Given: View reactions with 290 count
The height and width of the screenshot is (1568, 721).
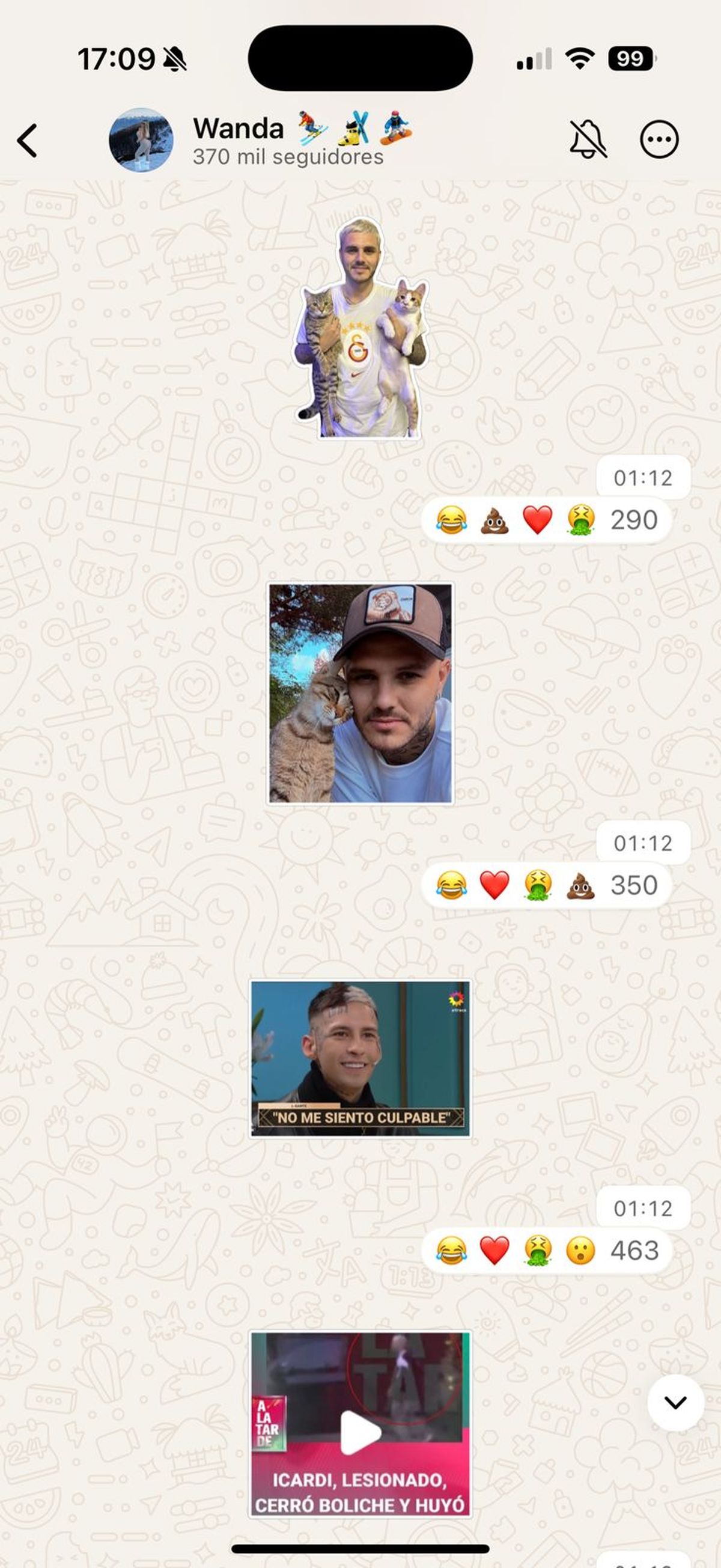Looking at the screenshot, I should [x=546, y=520].
